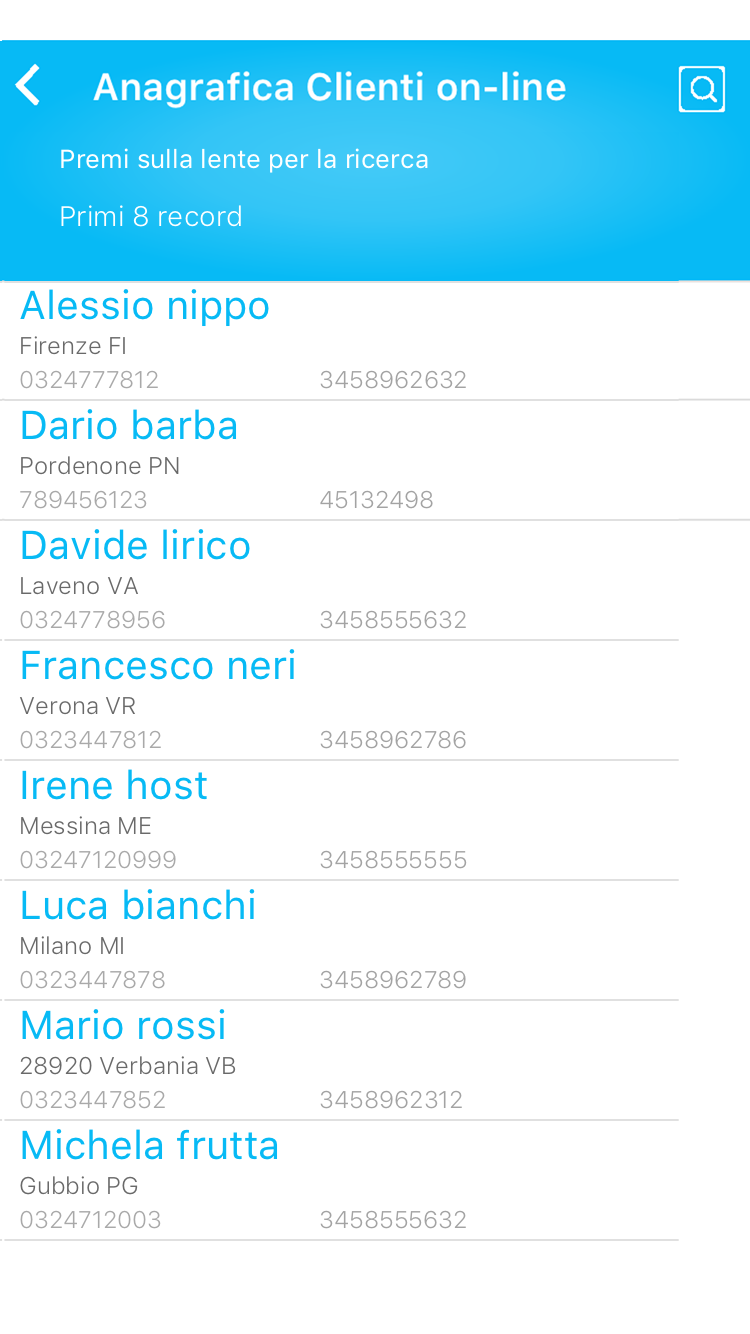Viewport: 750px width, 1334px height.
Task: Open Francesco neri's client entry
Action: 158,666
